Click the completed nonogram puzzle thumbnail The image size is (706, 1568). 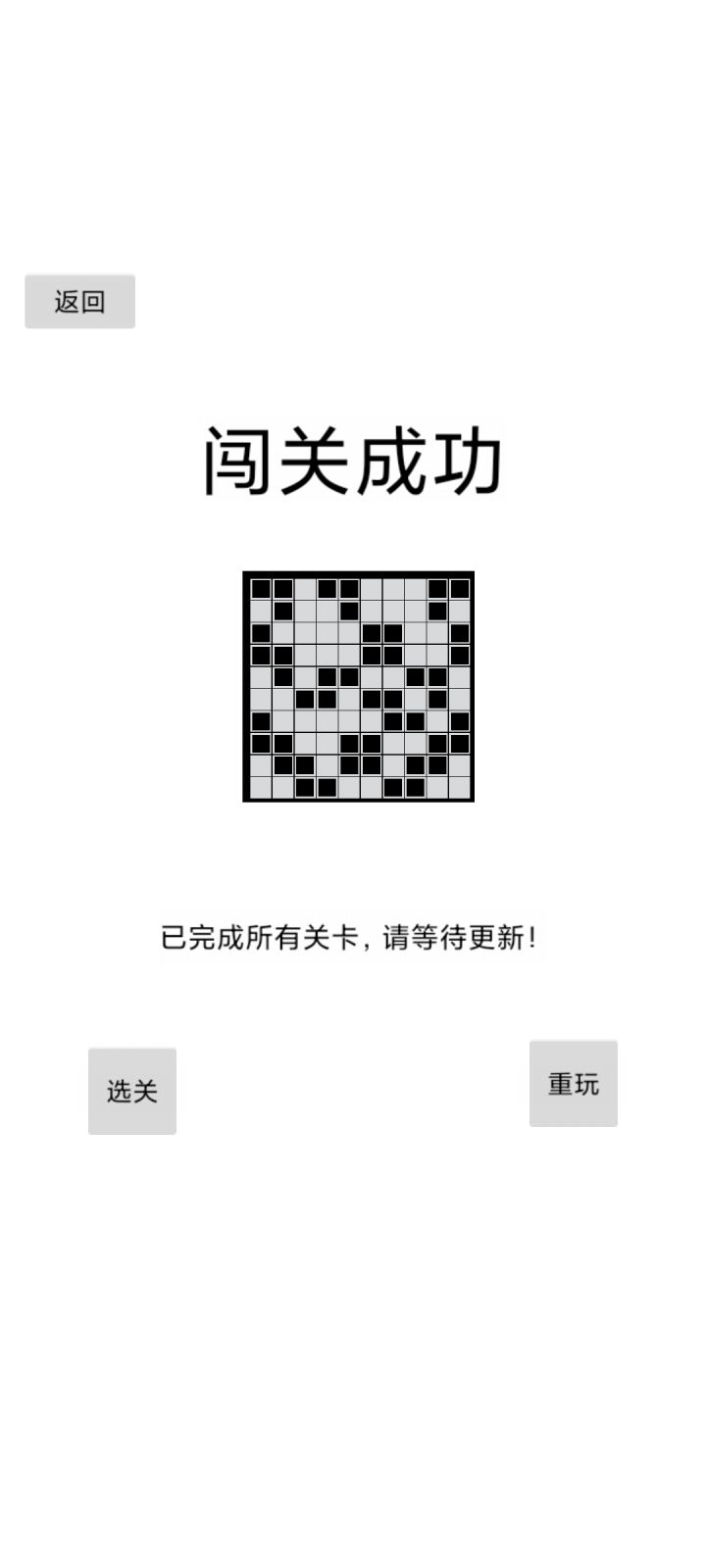click(x=358, y=686)
